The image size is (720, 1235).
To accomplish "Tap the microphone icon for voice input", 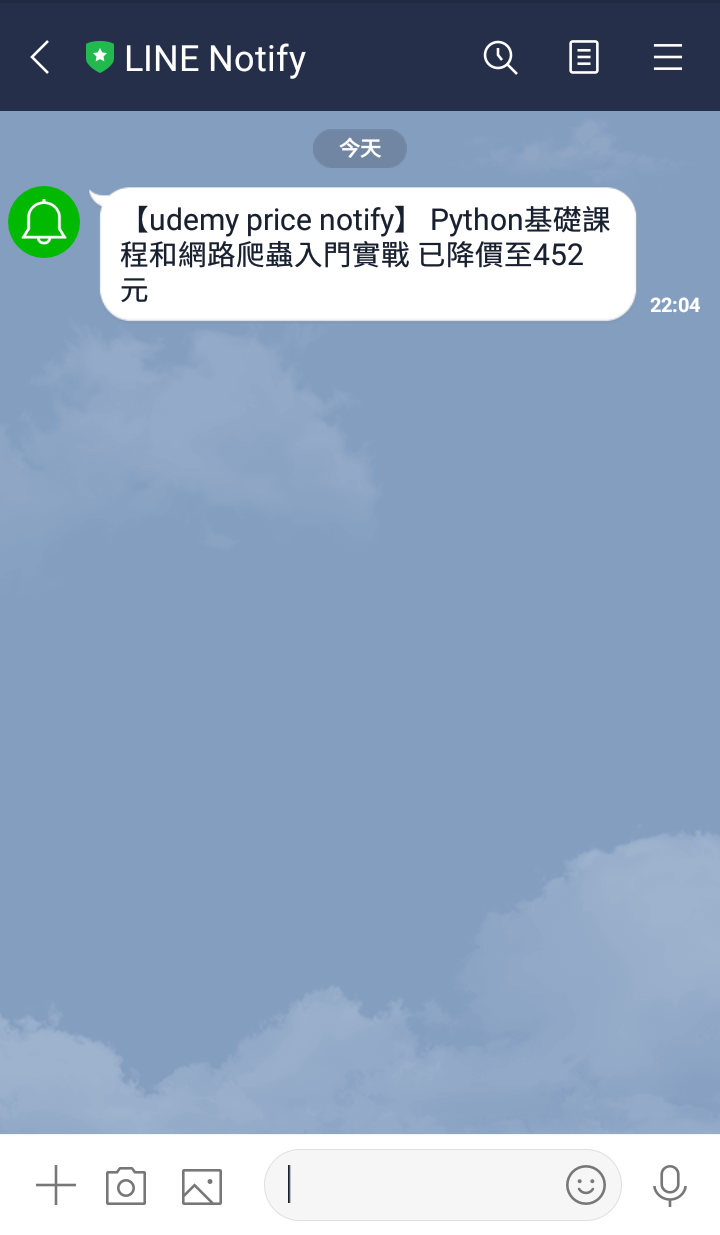I will click(x=668, y=1185).
